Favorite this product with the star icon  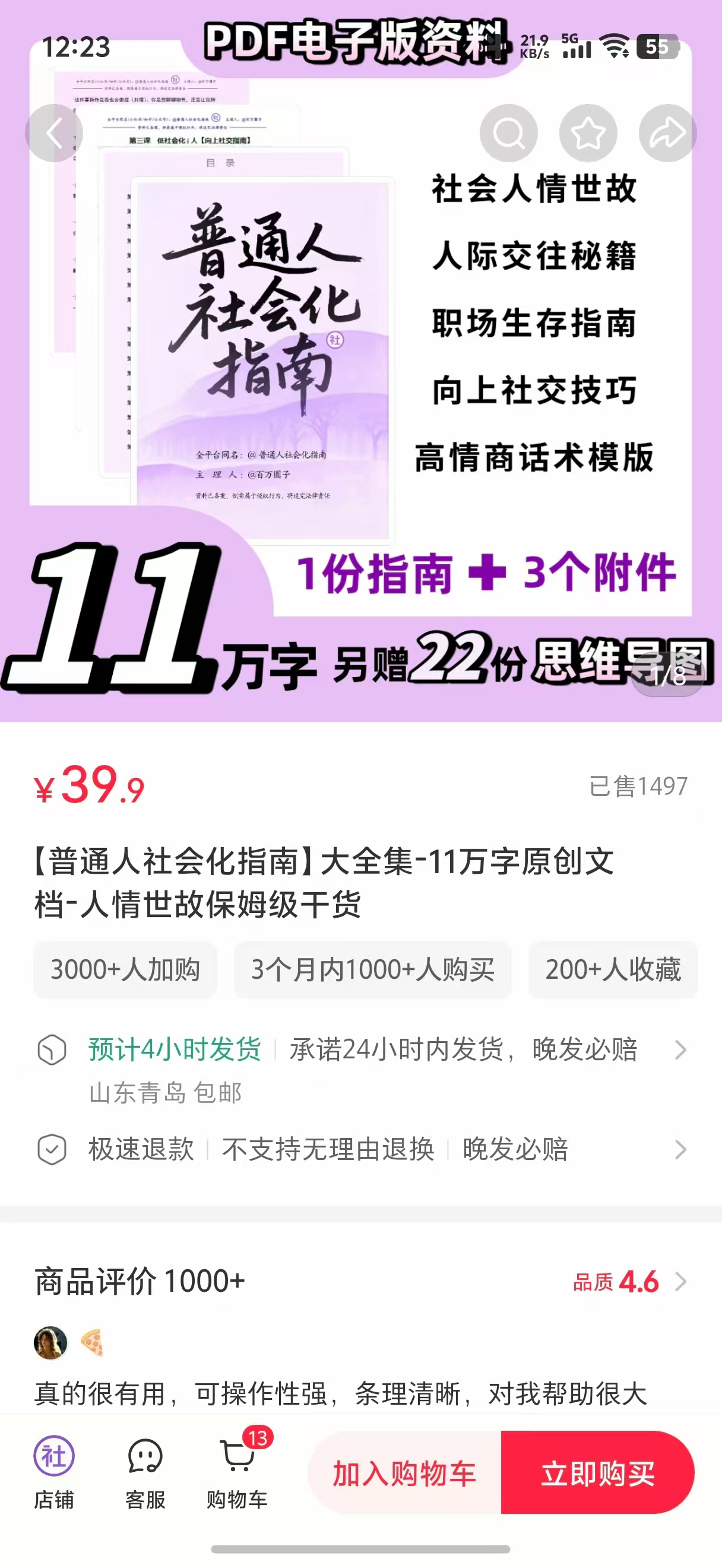point(588,132)
